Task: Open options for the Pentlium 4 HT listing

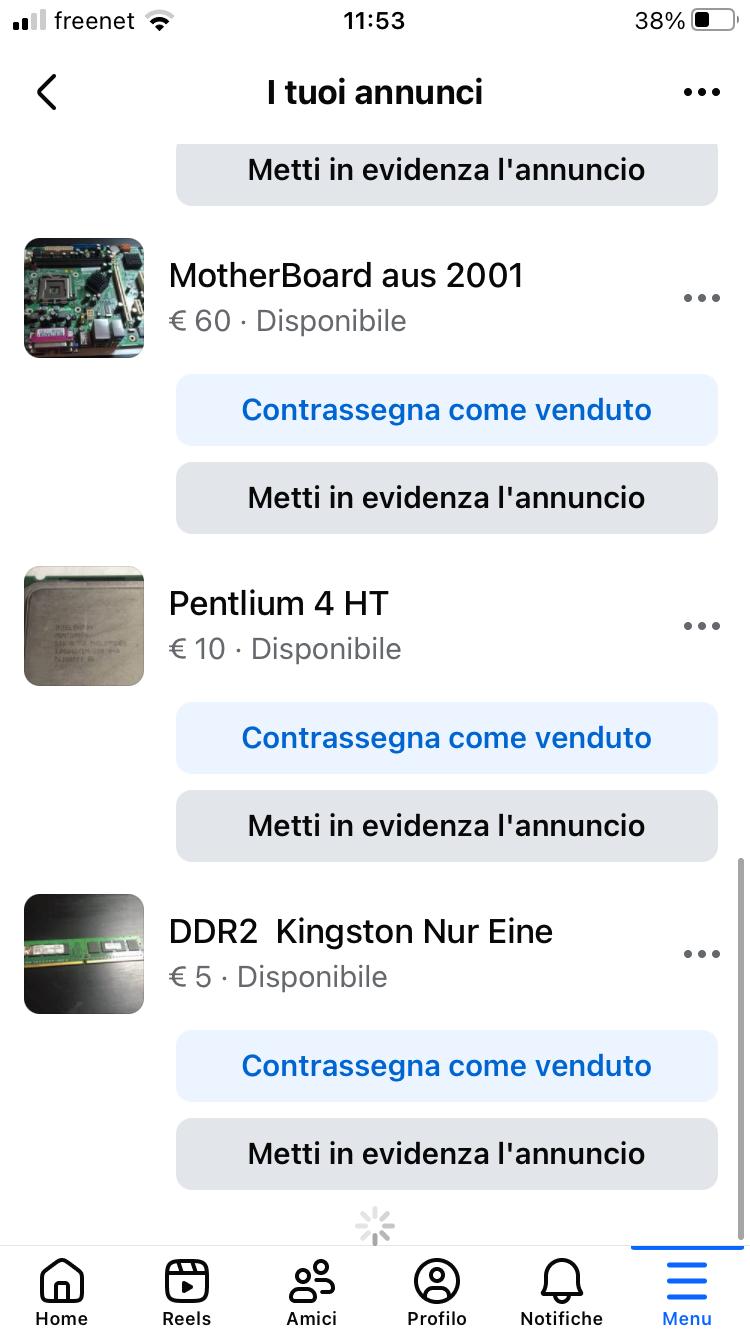Action: click(x=701, y=625)
